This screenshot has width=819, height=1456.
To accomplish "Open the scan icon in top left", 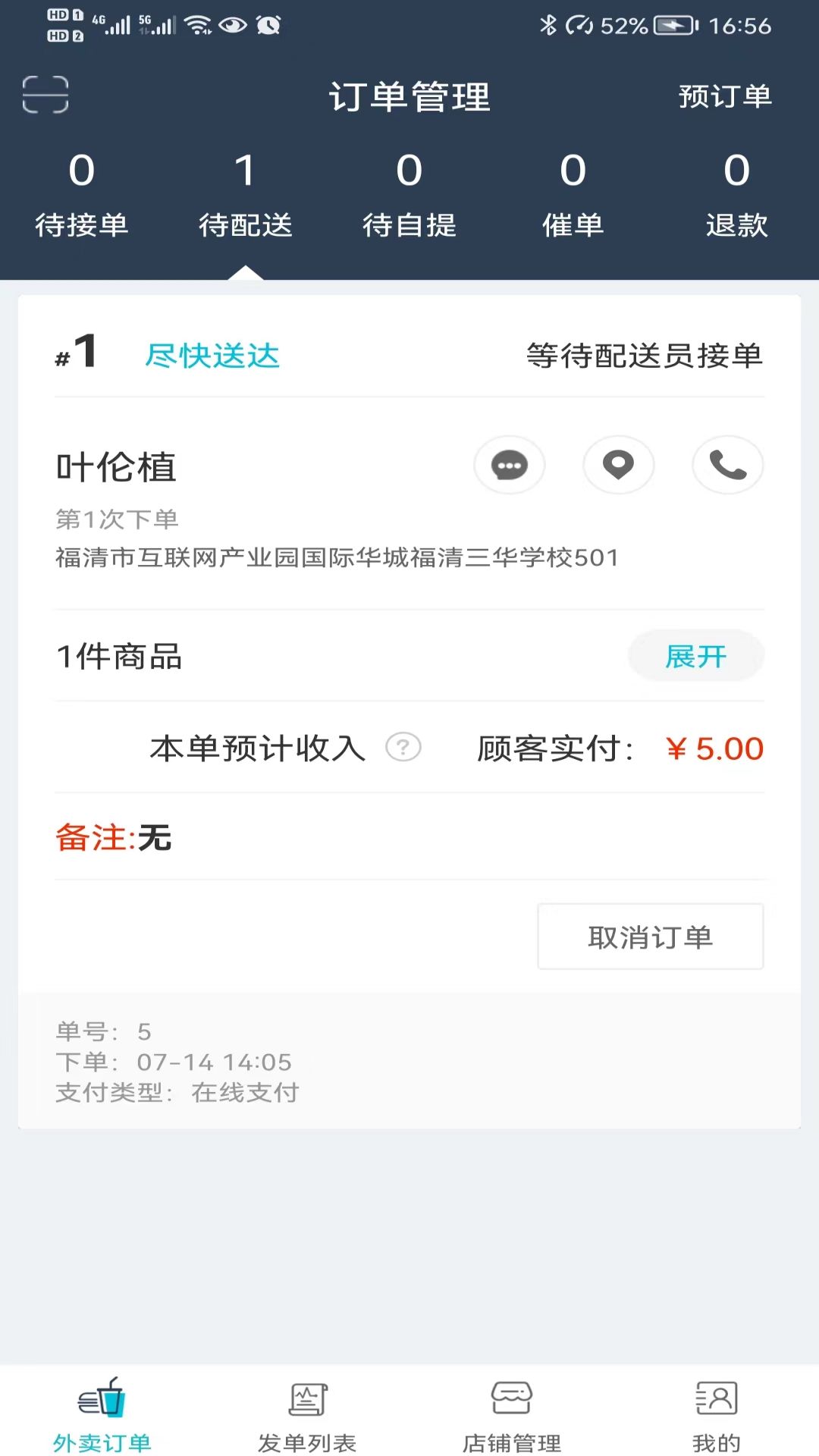I will click(x=47, y=96).
